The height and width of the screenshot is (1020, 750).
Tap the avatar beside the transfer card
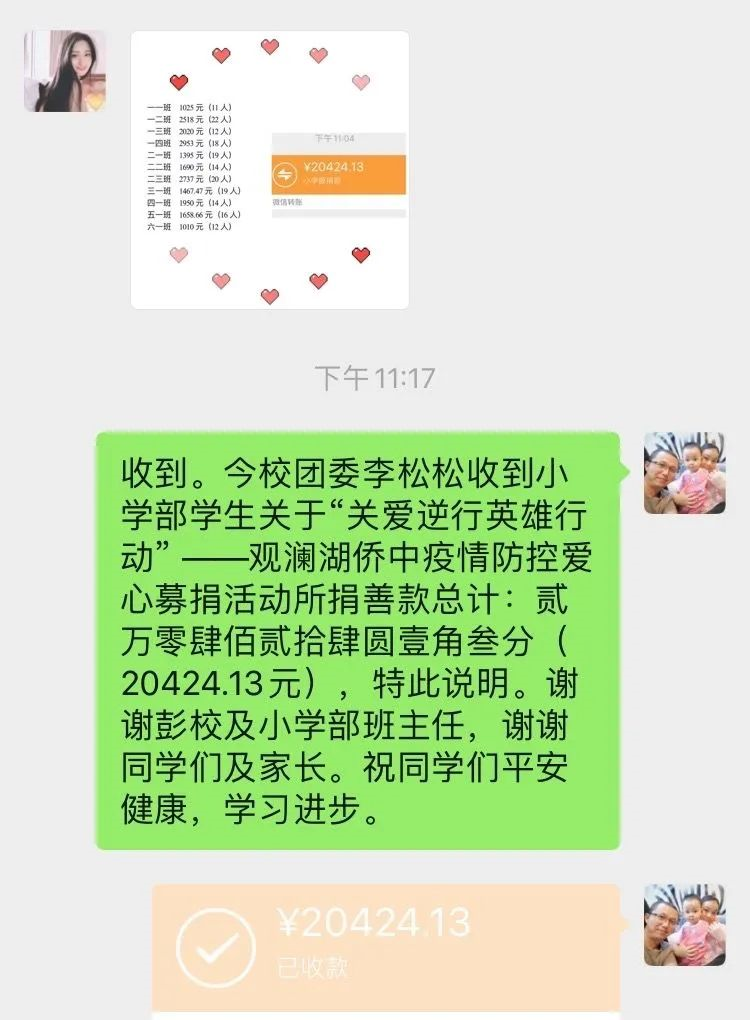pyautogui.click(x=684, y=925)
